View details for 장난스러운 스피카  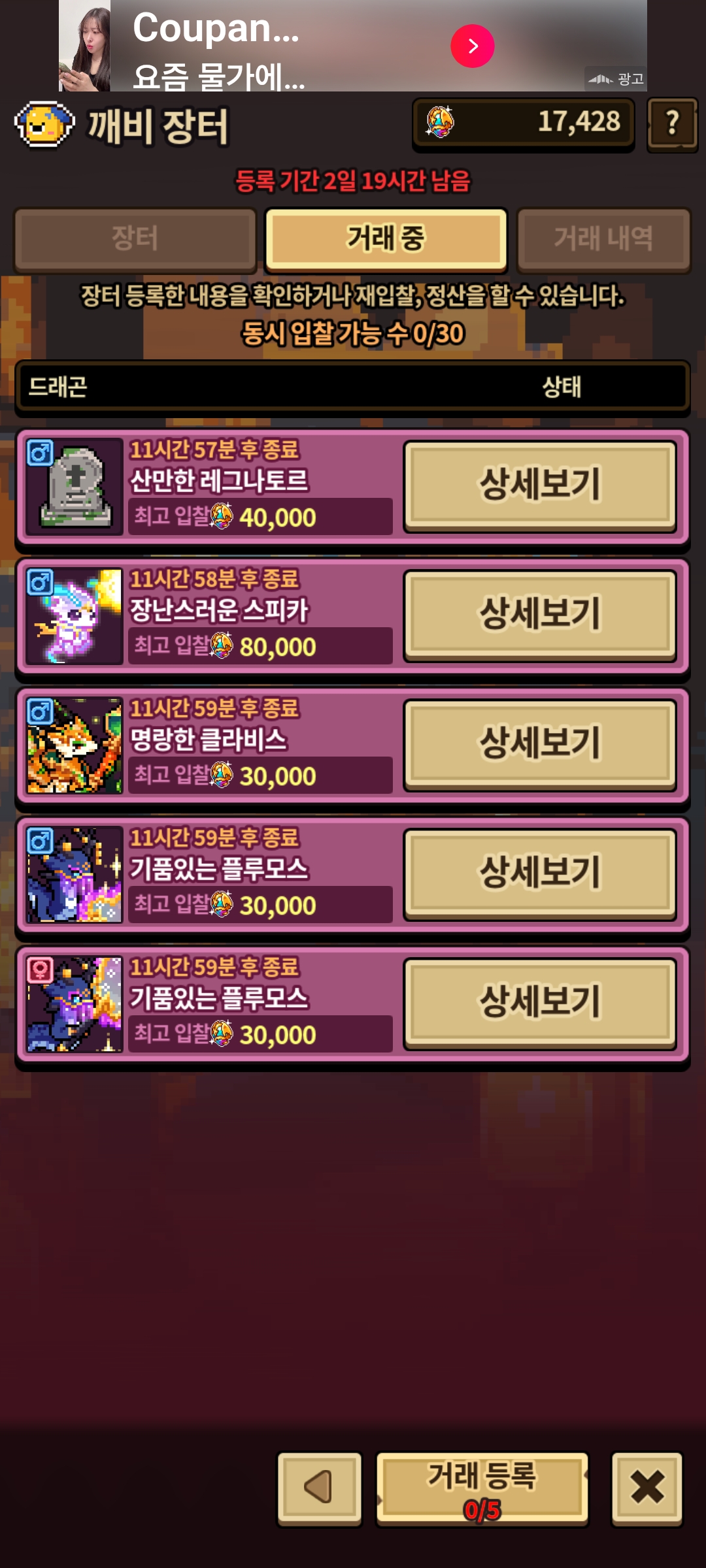tap(539, 615)
